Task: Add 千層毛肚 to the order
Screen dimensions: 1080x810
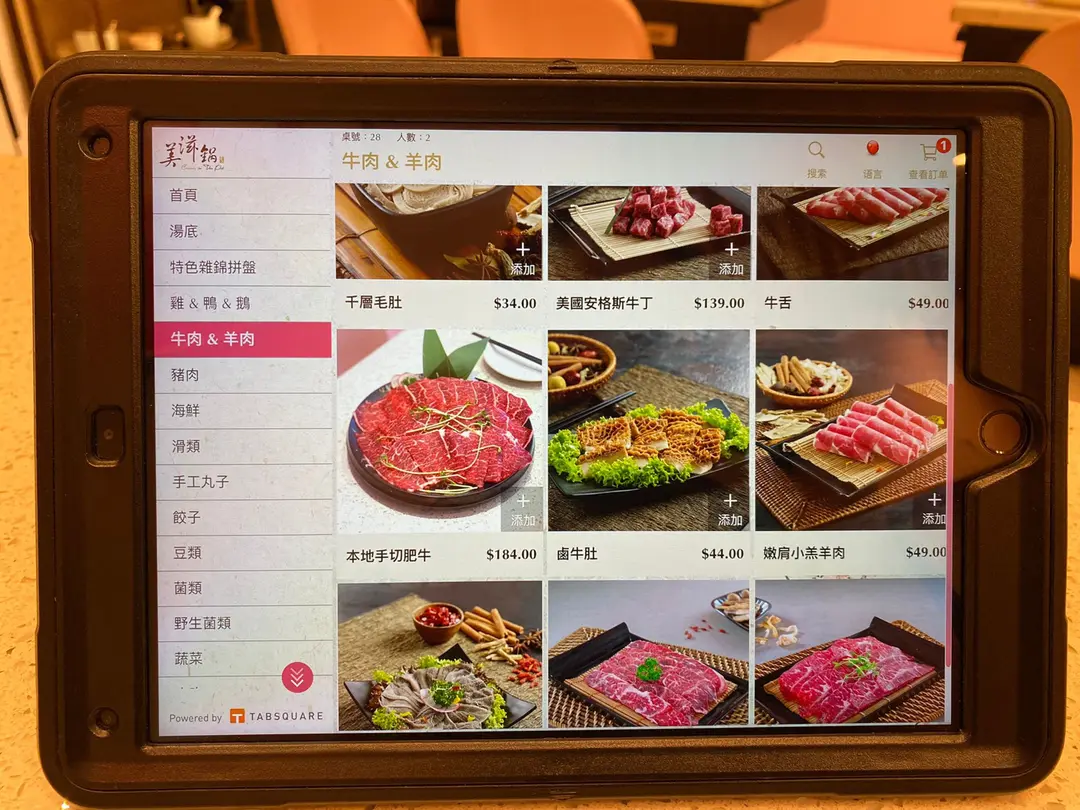Action: pos(522,258)
